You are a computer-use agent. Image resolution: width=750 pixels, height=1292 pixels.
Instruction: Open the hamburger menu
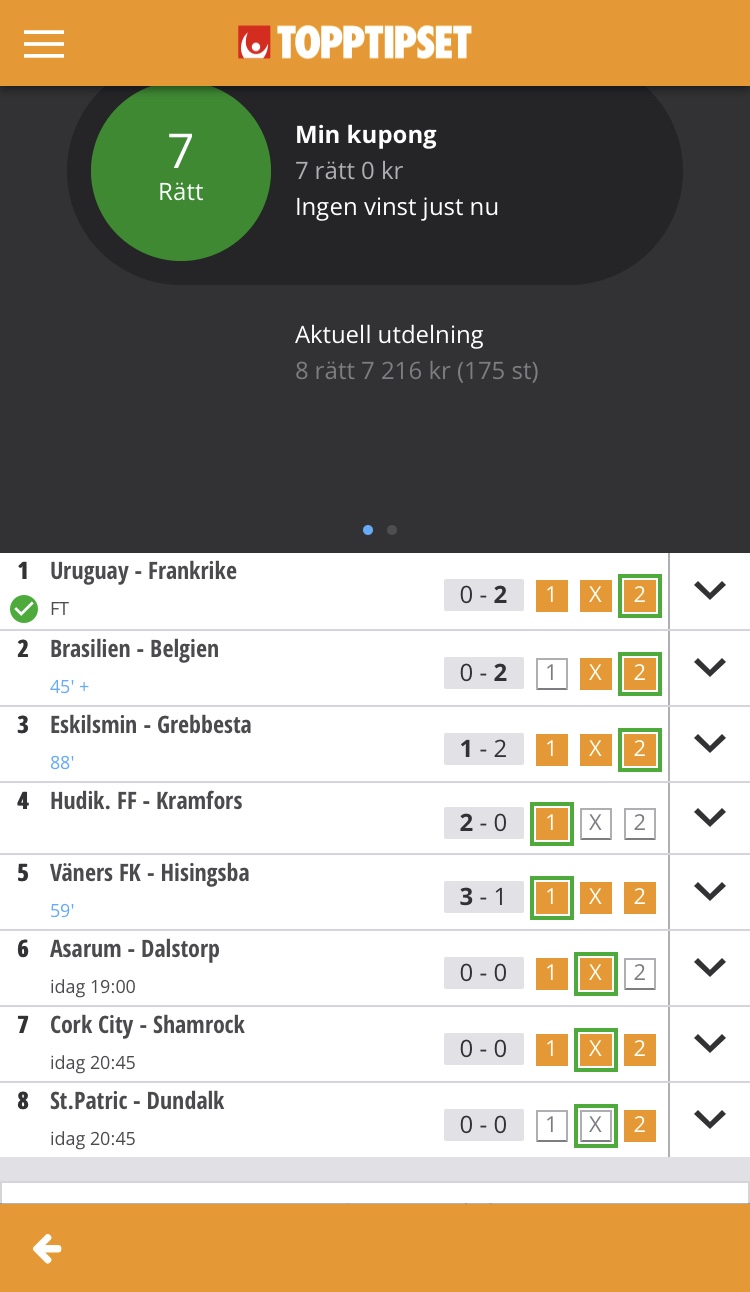click(x=44, y=43)
